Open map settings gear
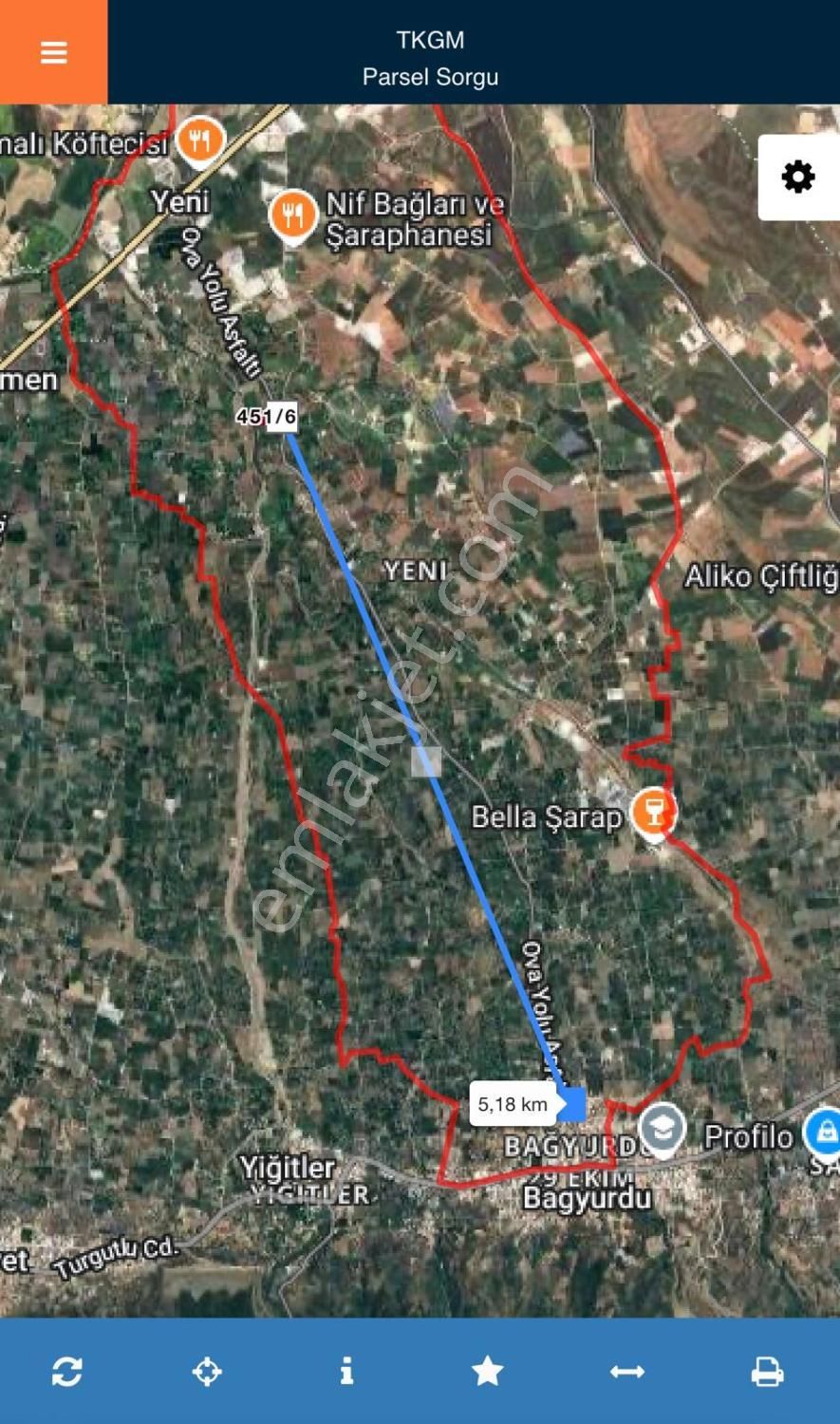The width and height of the screenshot is (840, 1424). [x=797, y=178]
